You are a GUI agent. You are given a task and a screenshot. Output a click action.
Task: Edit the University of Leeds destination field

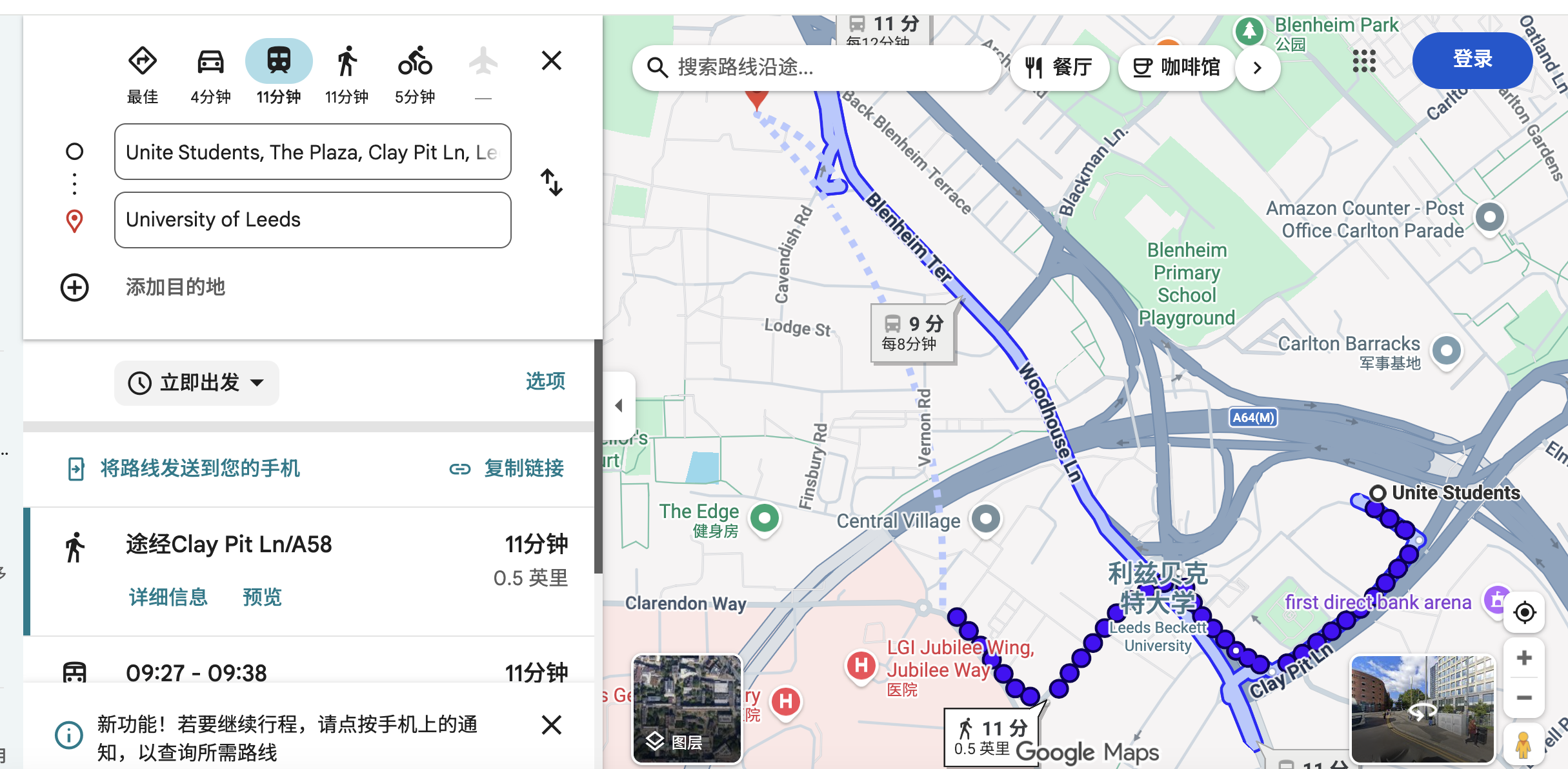point(312,220)
